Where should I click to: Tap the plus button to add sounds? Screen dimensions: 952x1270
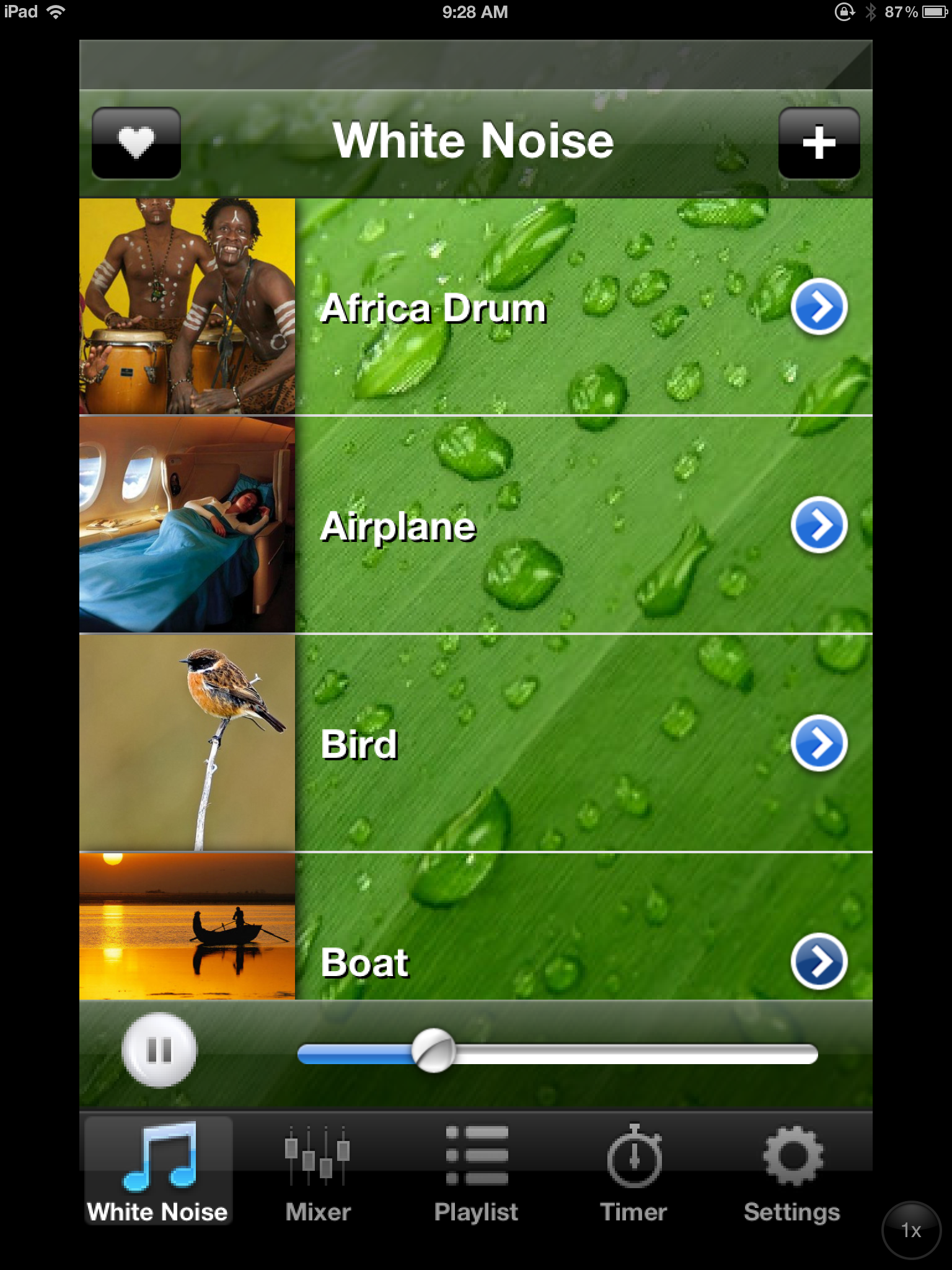point(819,143)
